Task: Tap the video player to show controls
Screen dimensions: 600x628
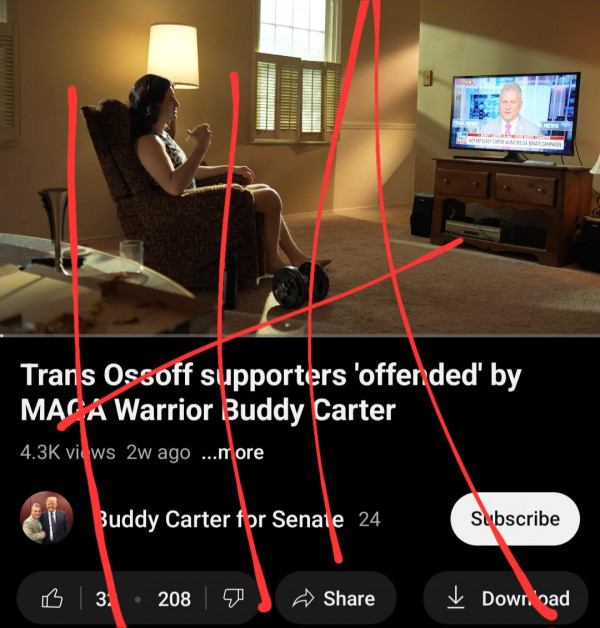Action: coord(300,168)
